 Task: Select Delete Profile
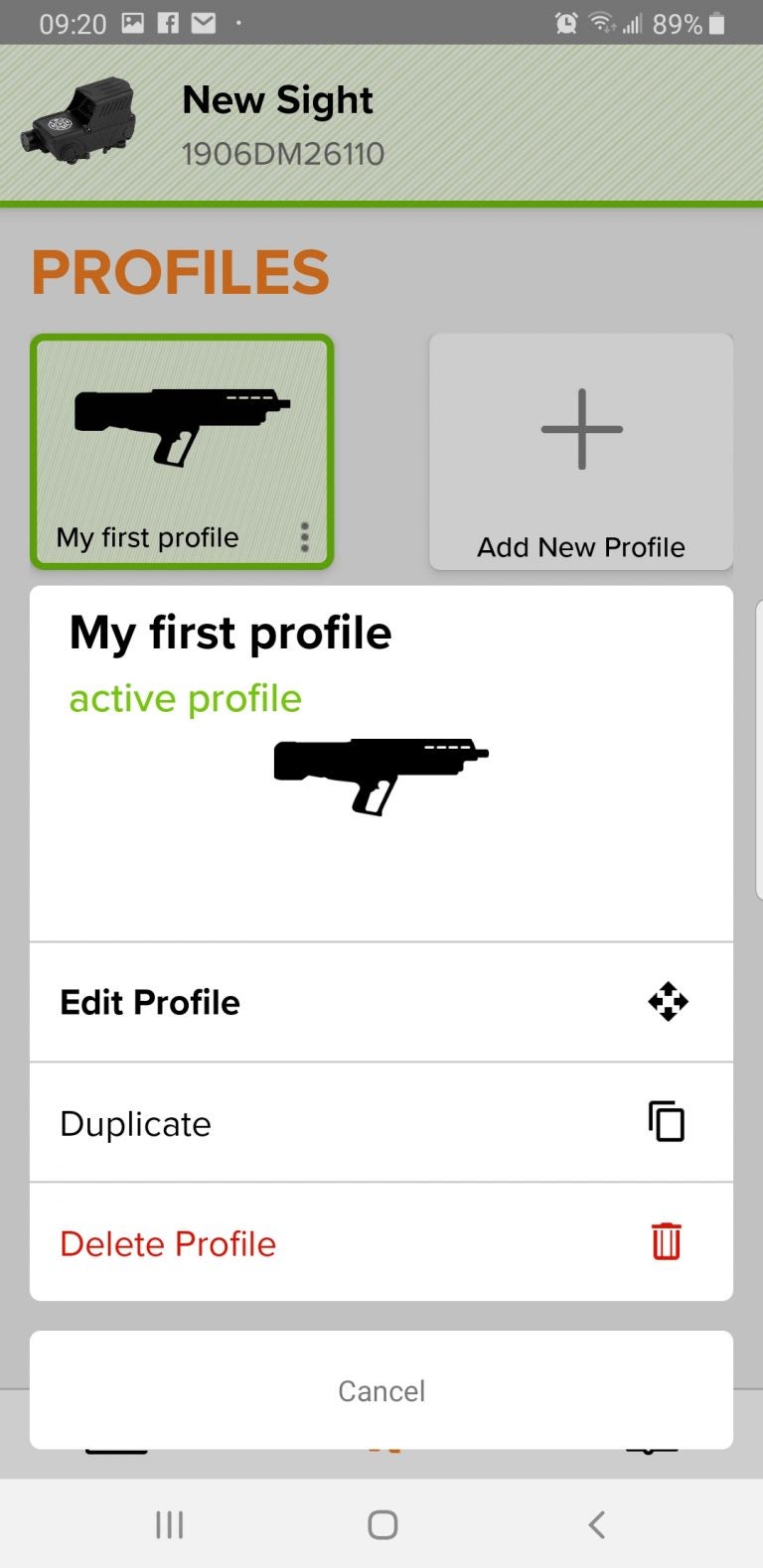click(381, 1242)
